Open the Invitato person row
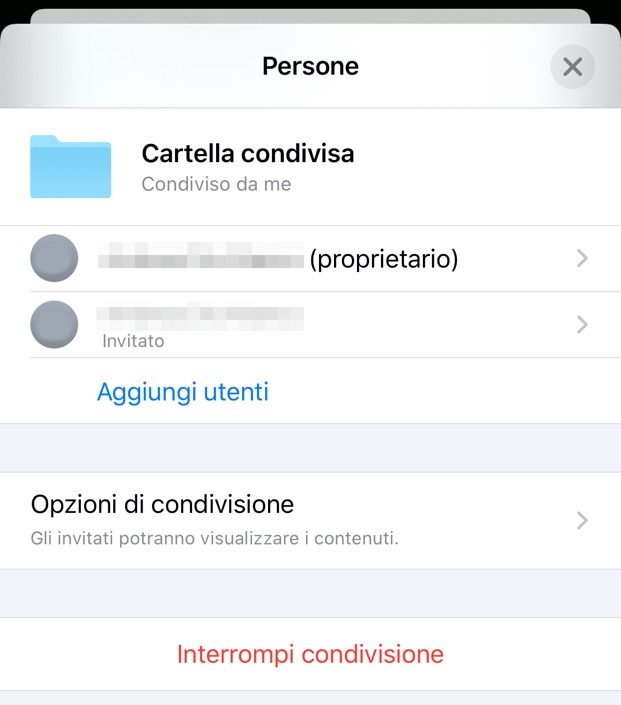The width and height of the screenshot is (621, 705). 310,325
